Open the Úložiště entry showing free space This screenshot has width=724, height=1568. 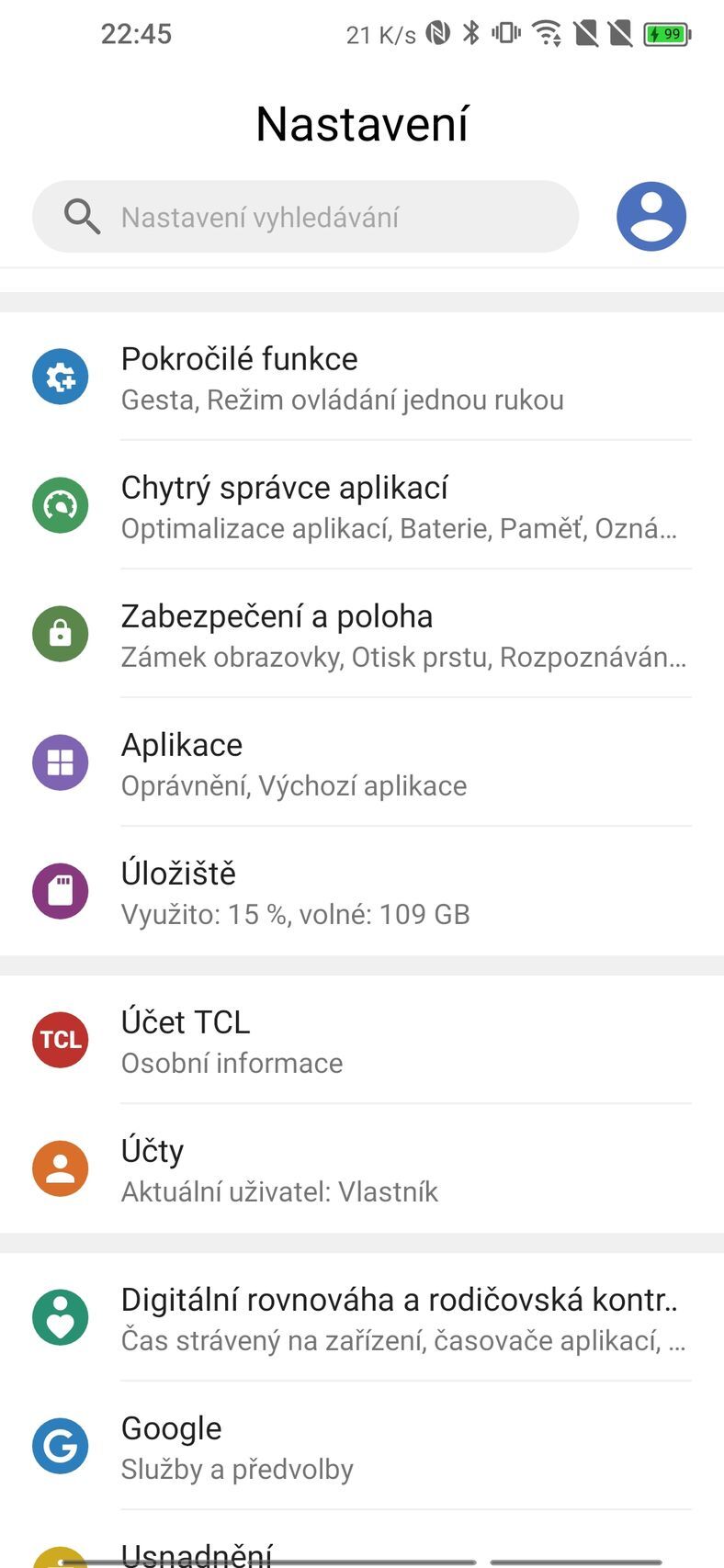pyautogui.click(x=368, y=890)
